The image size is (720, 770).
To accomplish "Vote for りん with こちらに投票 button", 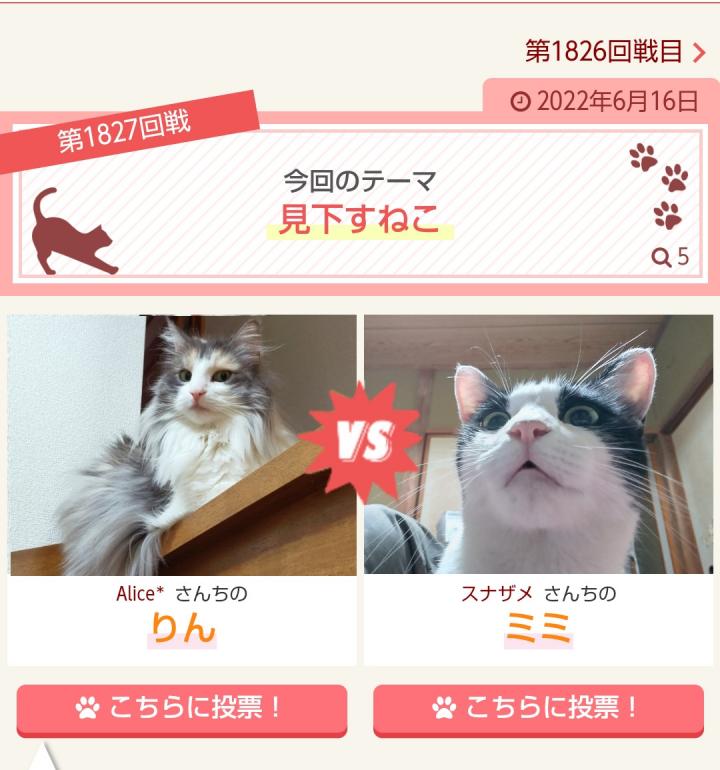I will tap(182, 708).
